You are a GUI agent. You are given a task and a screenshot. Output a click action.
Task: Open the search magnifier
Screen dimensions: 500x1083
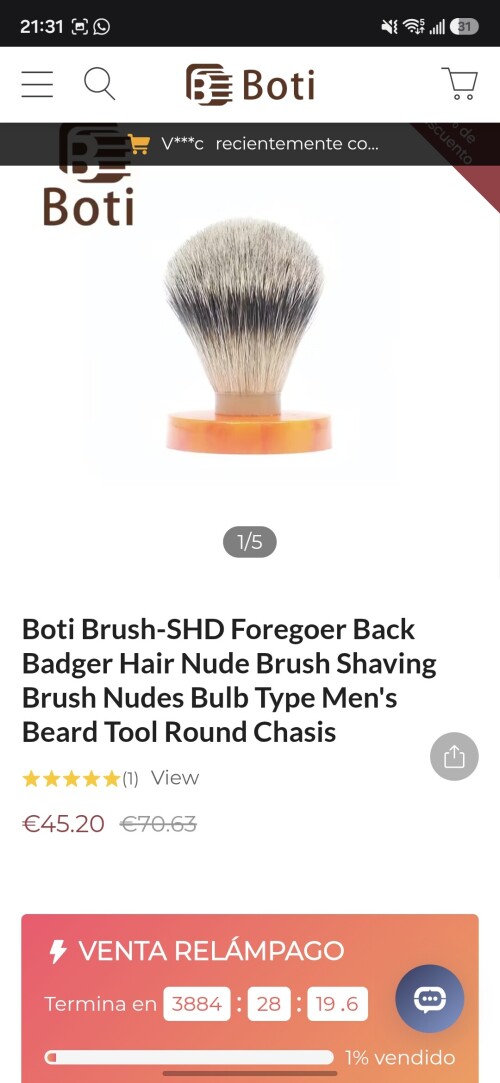click(x=99, y=84)
